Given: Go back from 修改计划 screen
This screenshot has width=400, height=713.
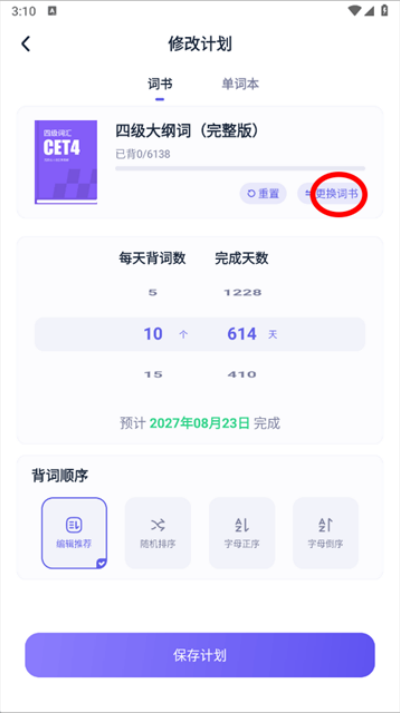Looking at the screenshot, I should click(26, 44).
